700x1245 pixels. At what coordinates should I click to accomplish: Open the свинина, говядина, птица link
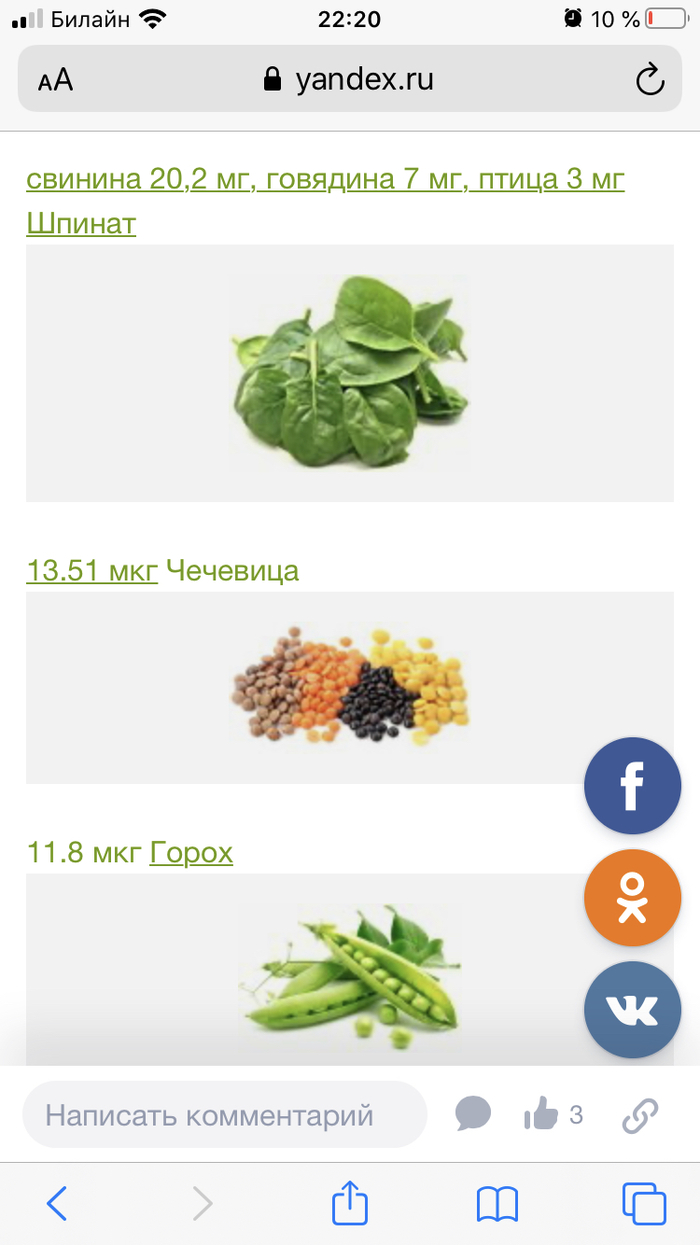pyautogui.click(x=325, y=180)
